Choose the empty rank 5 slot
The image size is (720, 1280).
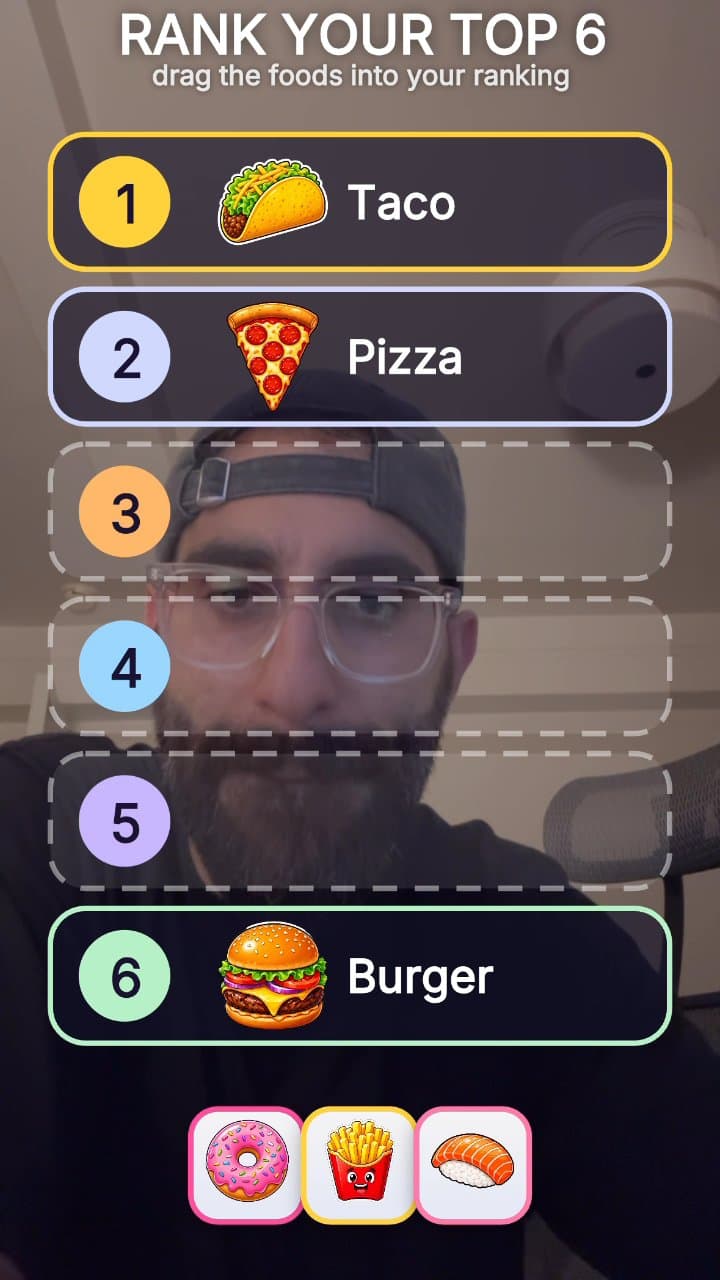pos(360,821)
